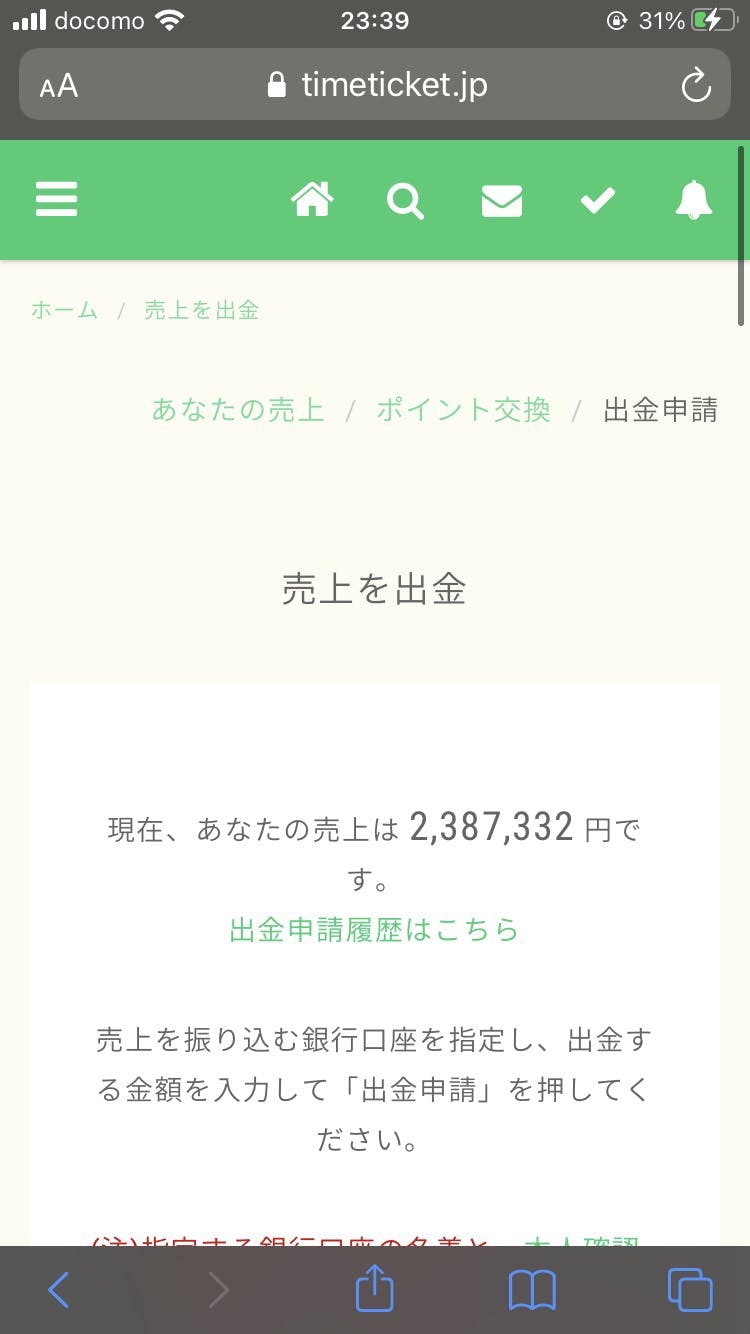Reload the page in Safari
This screenshot has height=1334, width=750.
696,85
